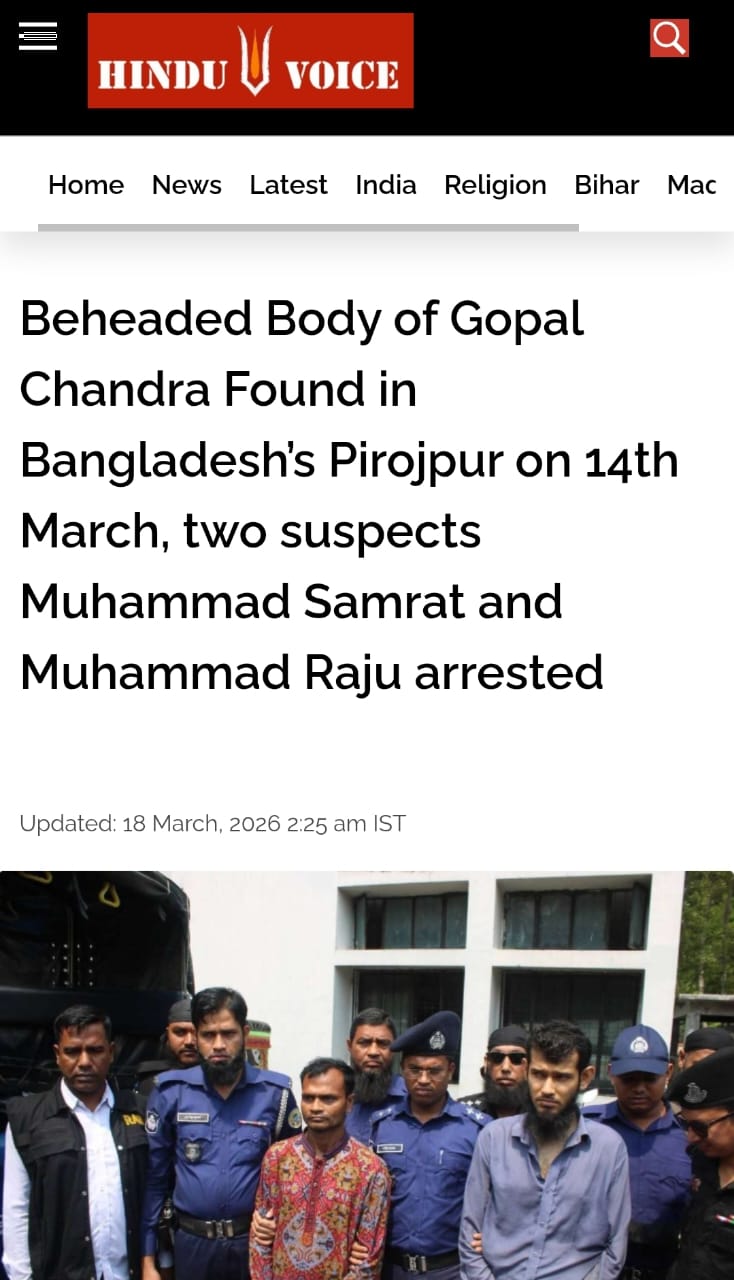
Task: Switch to the Bihar section
Action: (606, 185)
